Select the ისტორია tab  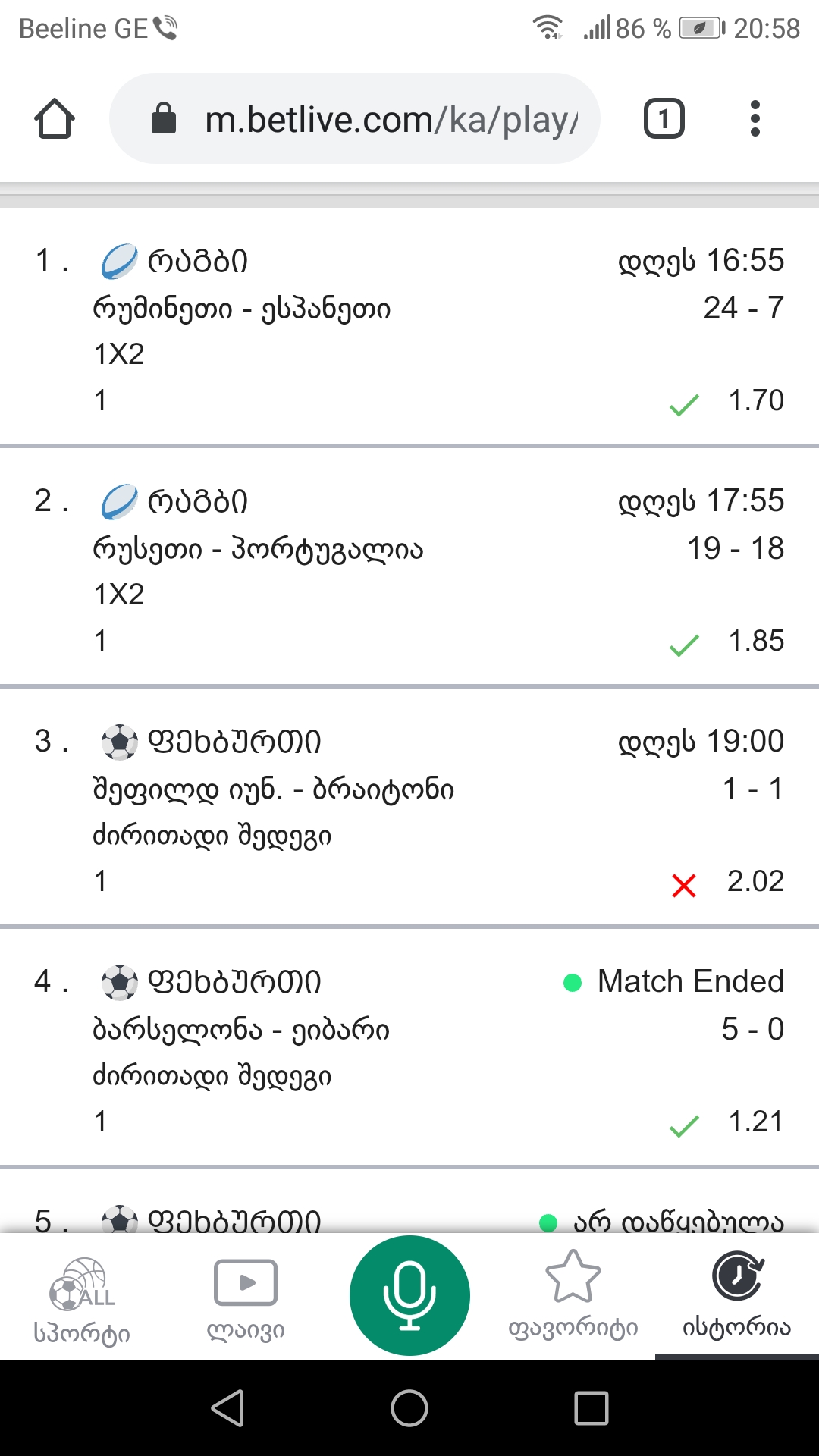[x=737, y=1298]
